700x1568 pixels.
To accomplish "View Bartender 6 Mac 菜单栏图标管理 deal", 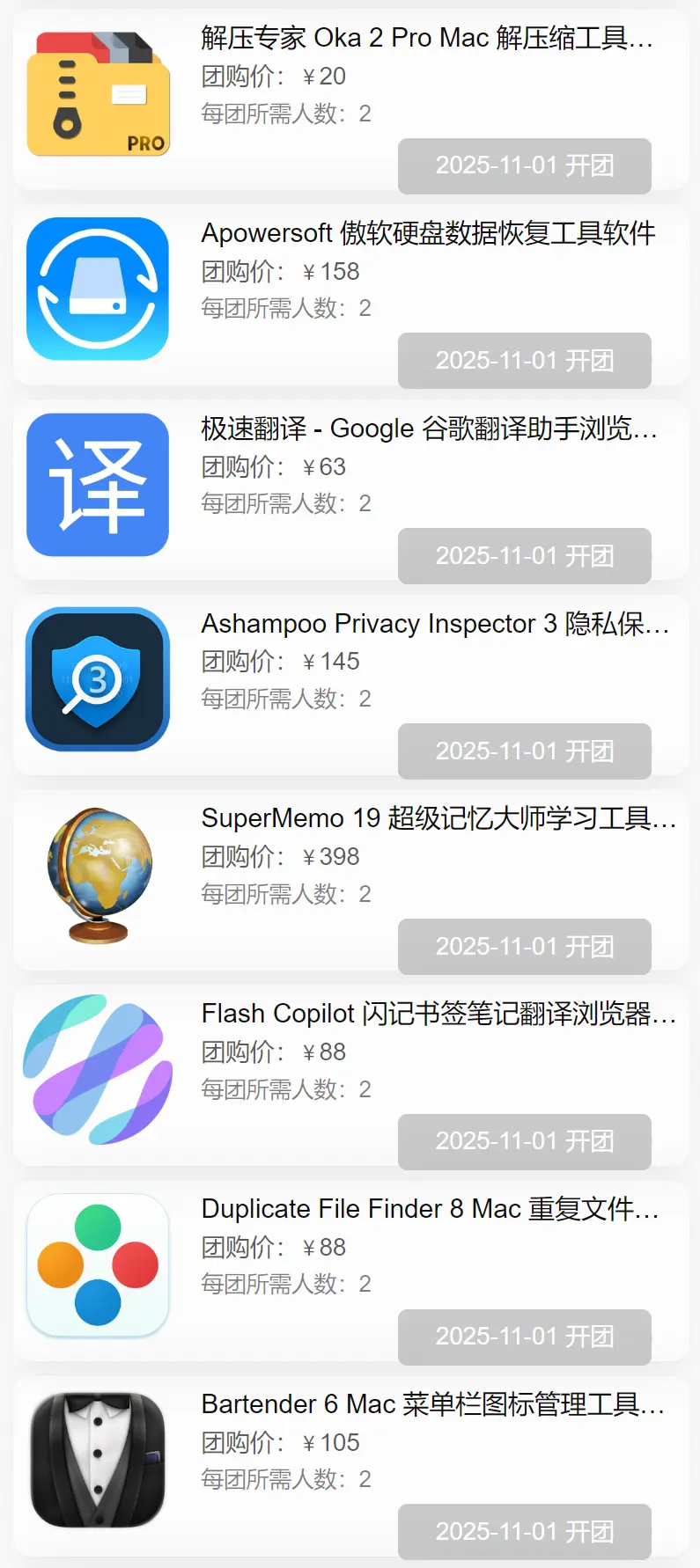I will pos(432,1404).
